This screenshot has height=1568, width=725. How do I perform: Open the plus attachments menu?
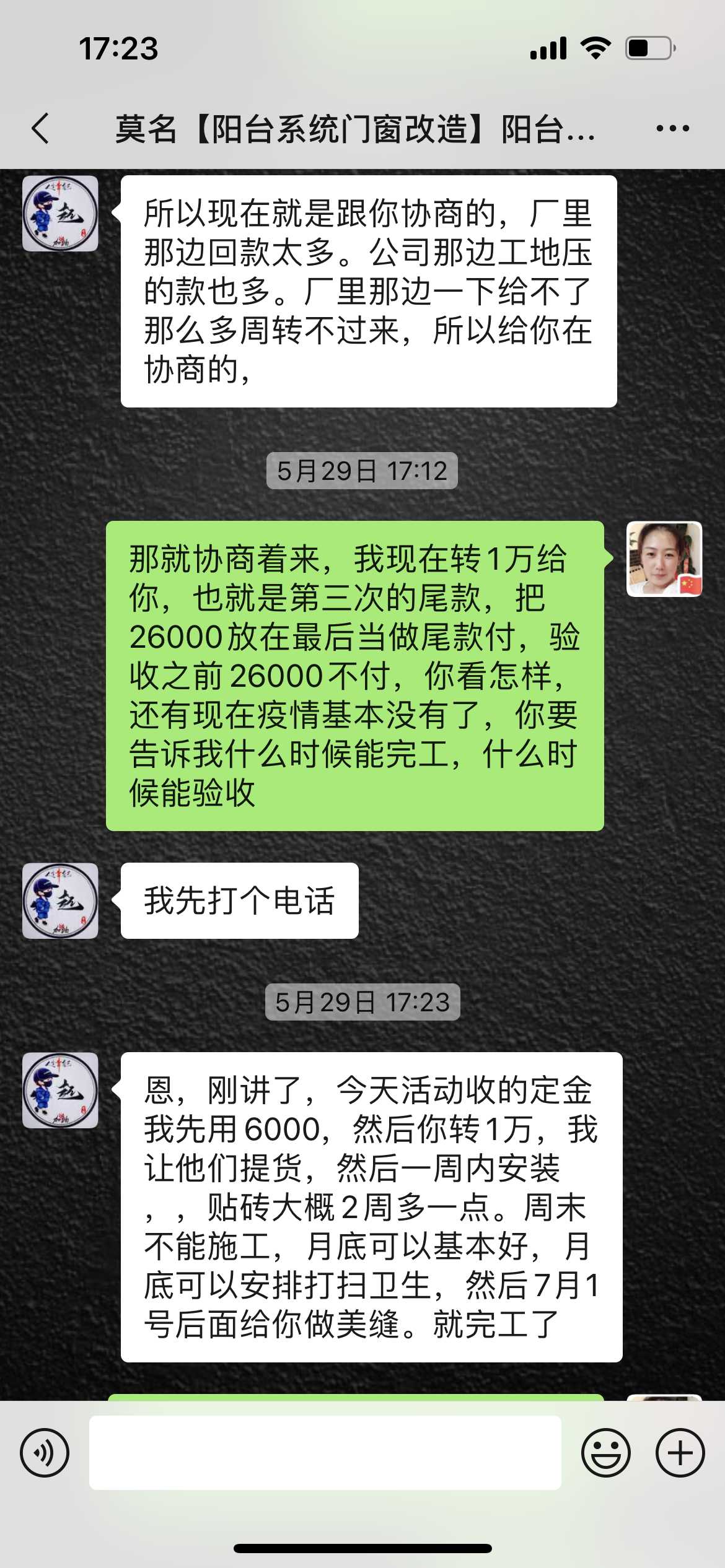coord(680,1452)
